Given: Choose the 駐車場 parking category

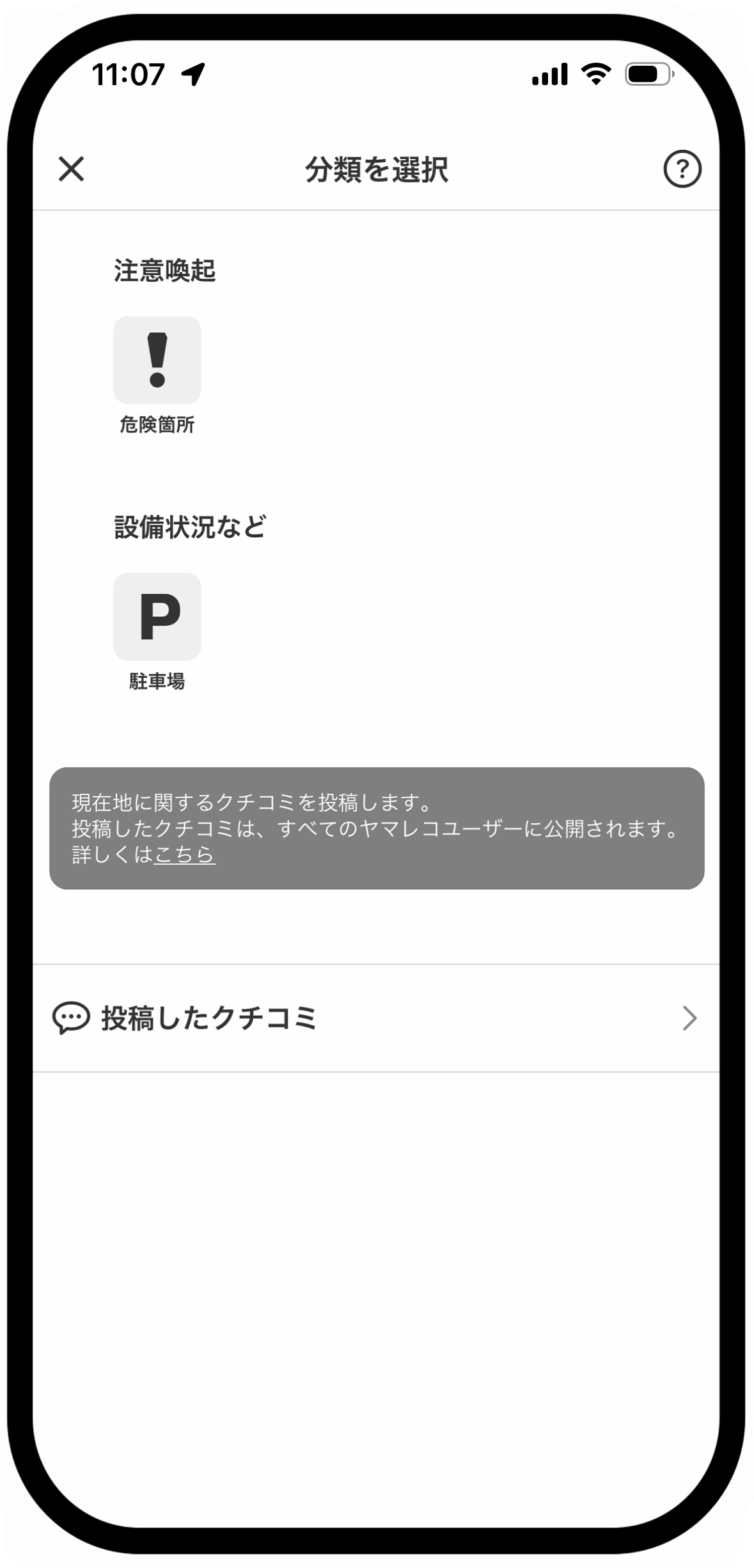Looking at the screenshot, I should [x=157, y=617].
